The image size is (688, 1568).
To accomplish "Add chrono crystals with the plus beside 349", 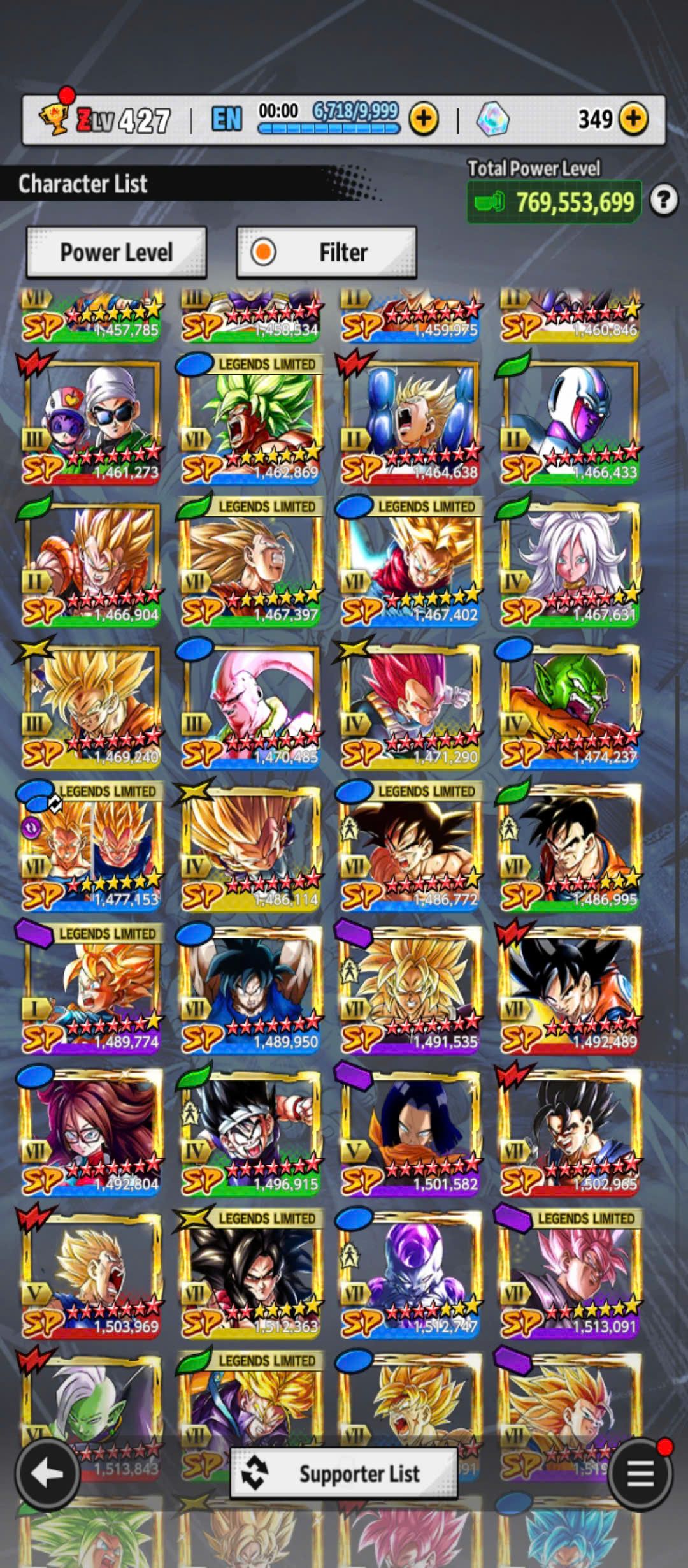I will pos(633,119).
